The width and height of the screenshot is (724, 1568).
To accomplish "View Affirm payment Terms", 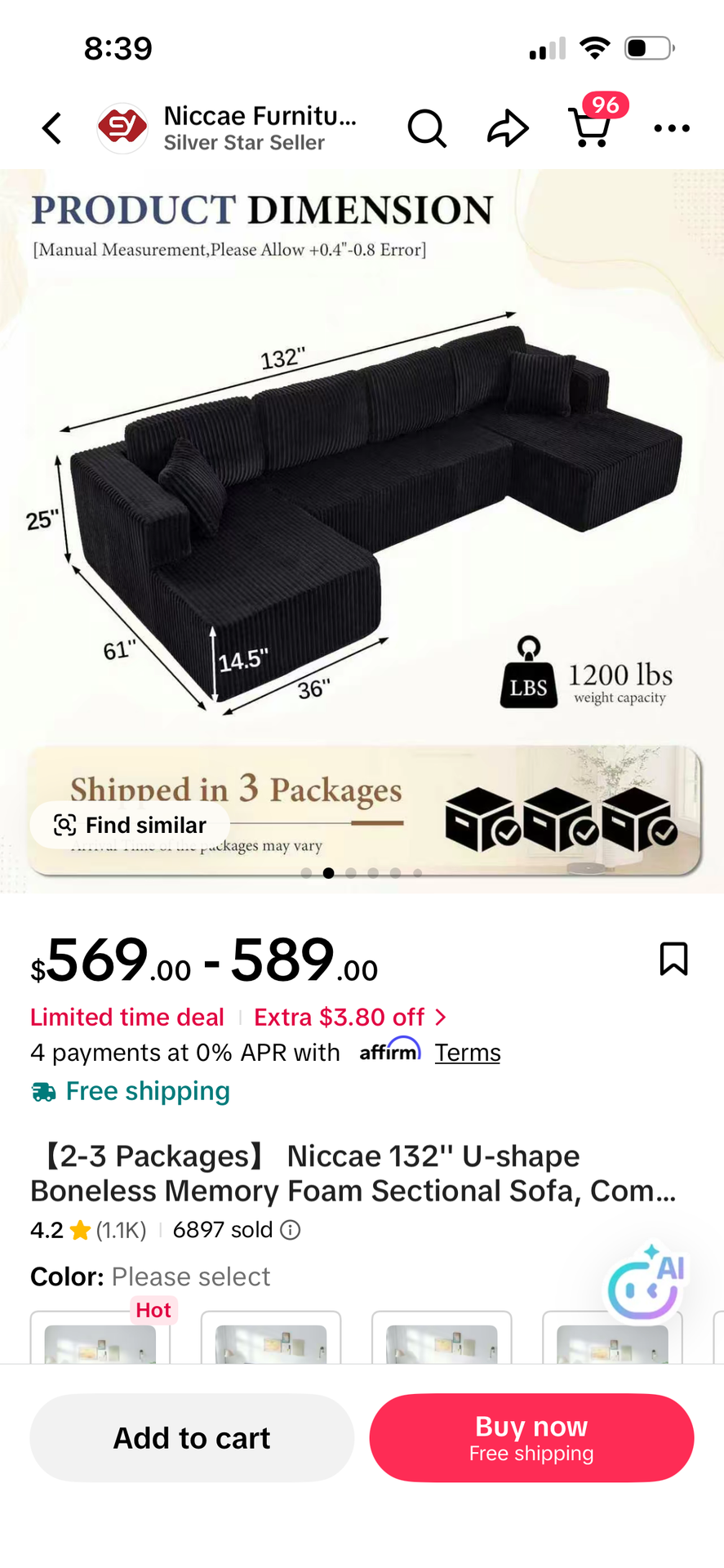I will pos(467,1053).
